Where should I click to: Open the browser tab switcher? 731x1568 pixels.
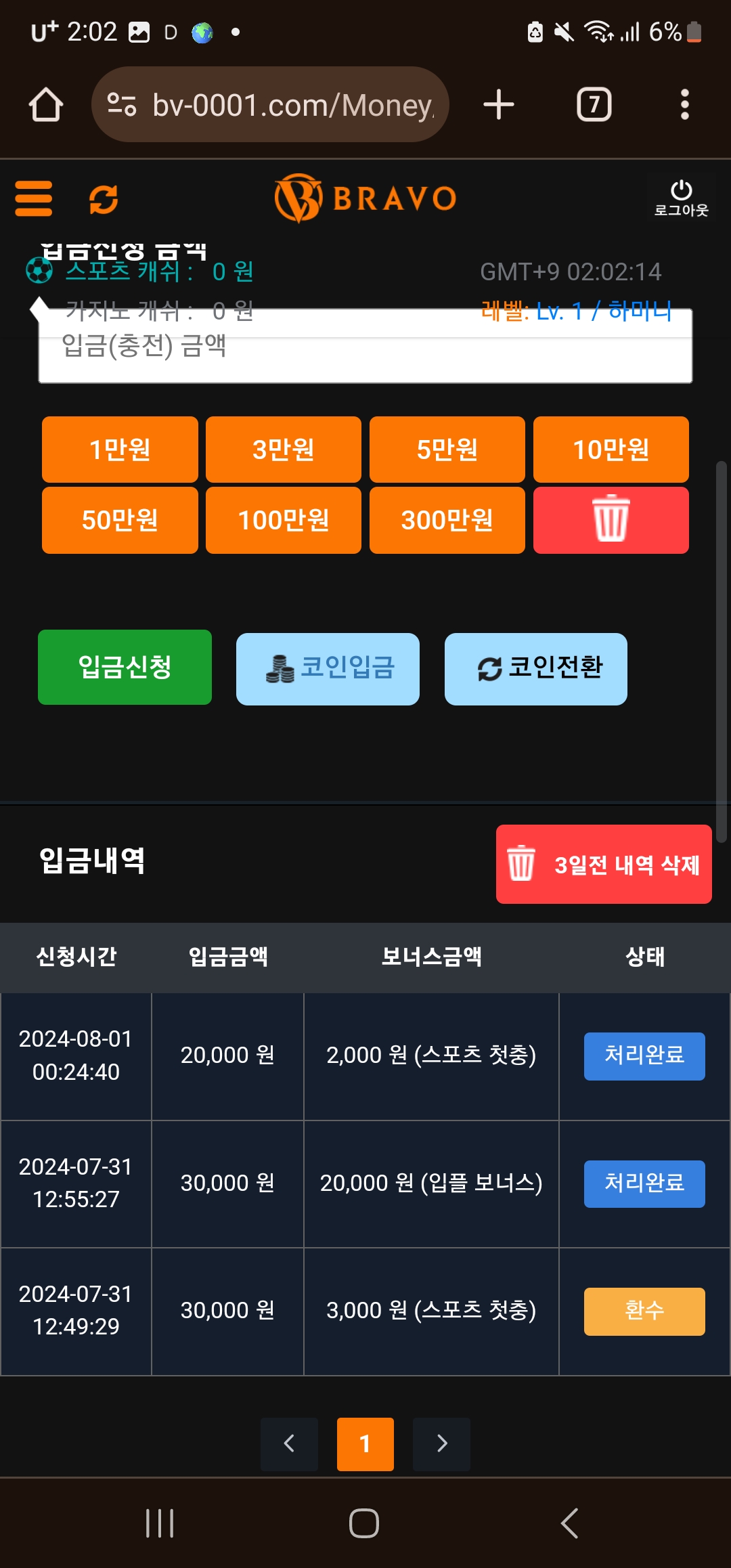click(594, 105)
